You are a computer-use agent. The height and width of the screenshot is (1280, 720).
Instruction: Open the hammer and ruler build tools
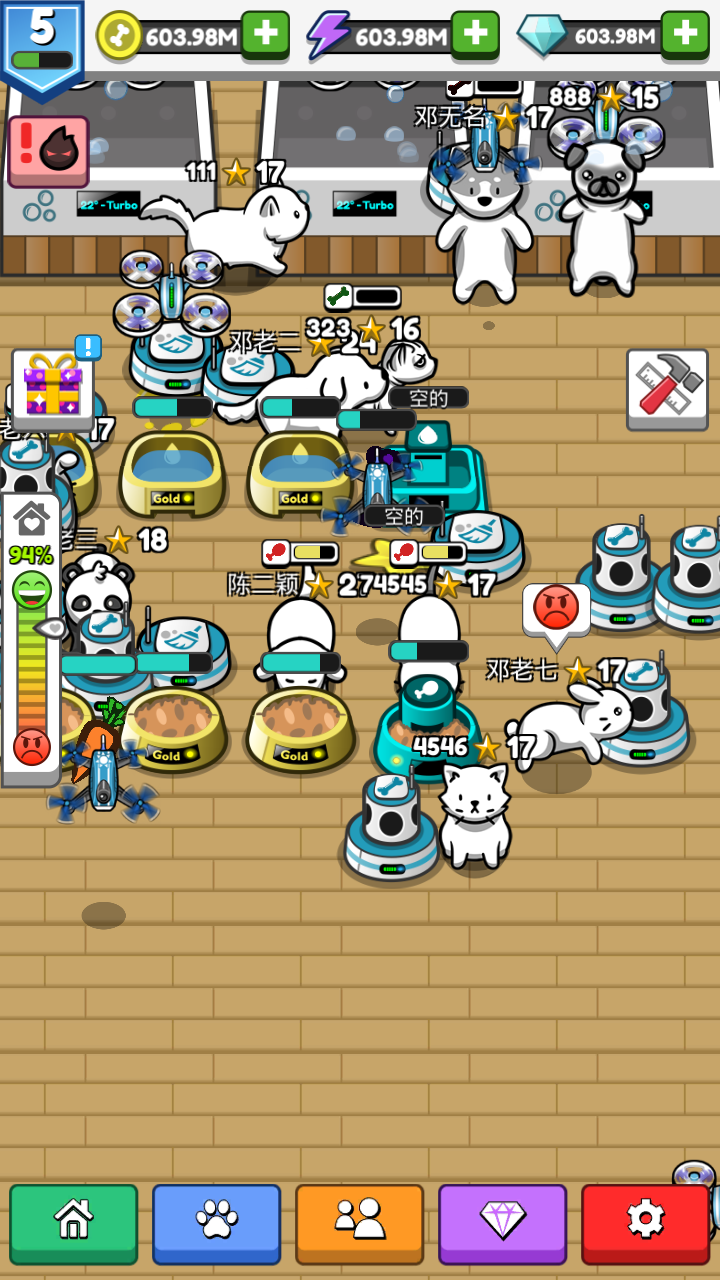coord(667,388)
